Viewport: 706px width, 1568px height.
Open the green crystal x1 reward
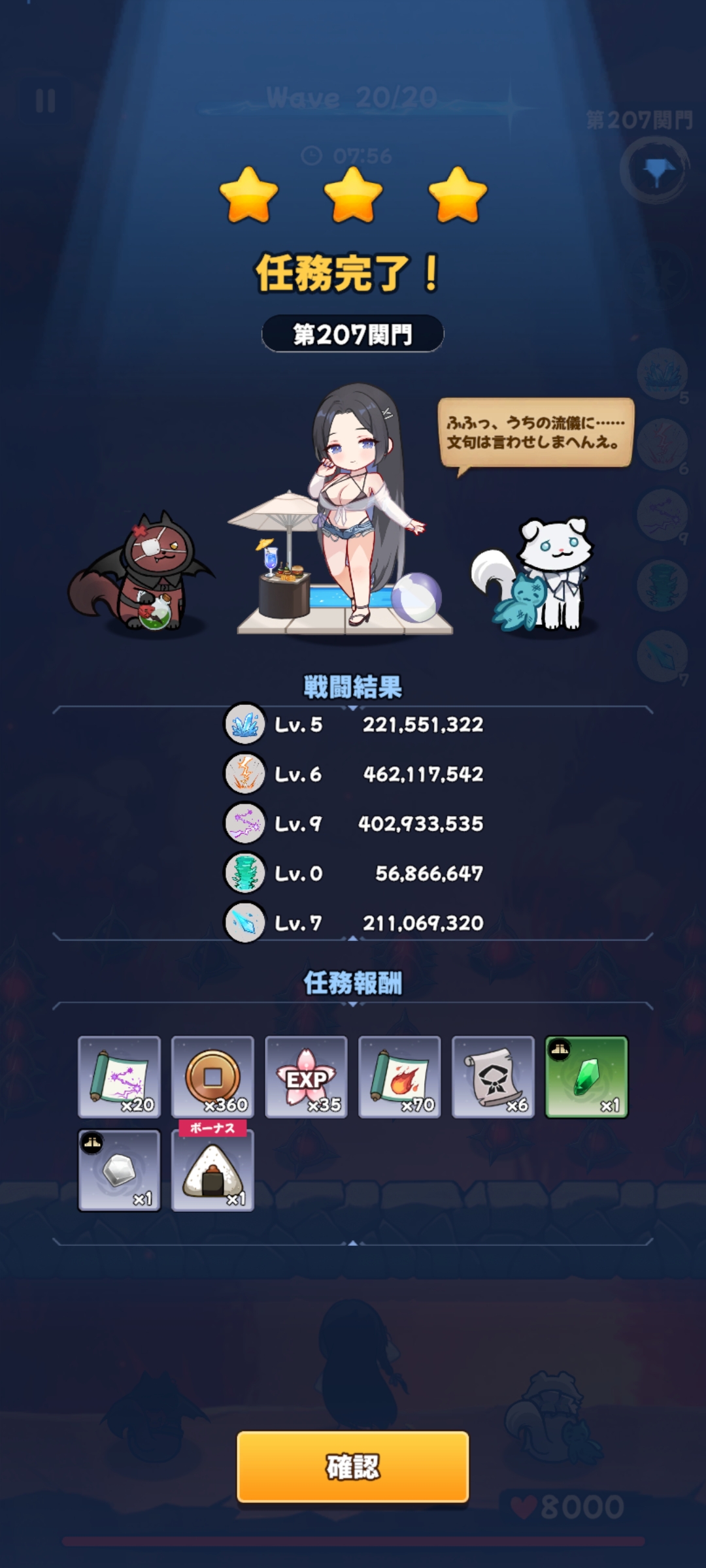pyautogui.click(x=586, y=1077)
